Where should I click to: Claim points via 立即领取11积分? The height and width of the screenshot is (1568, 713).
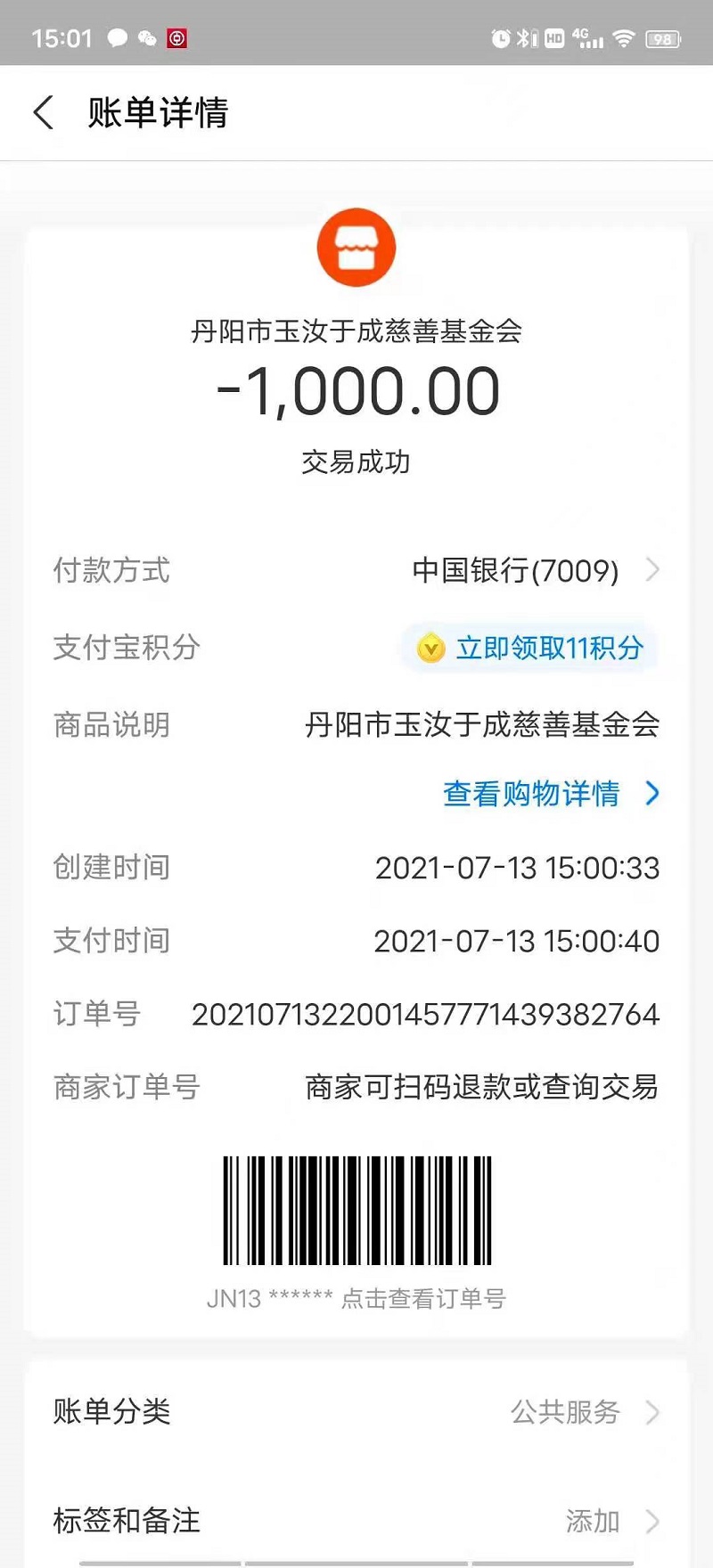pos(531,648)
